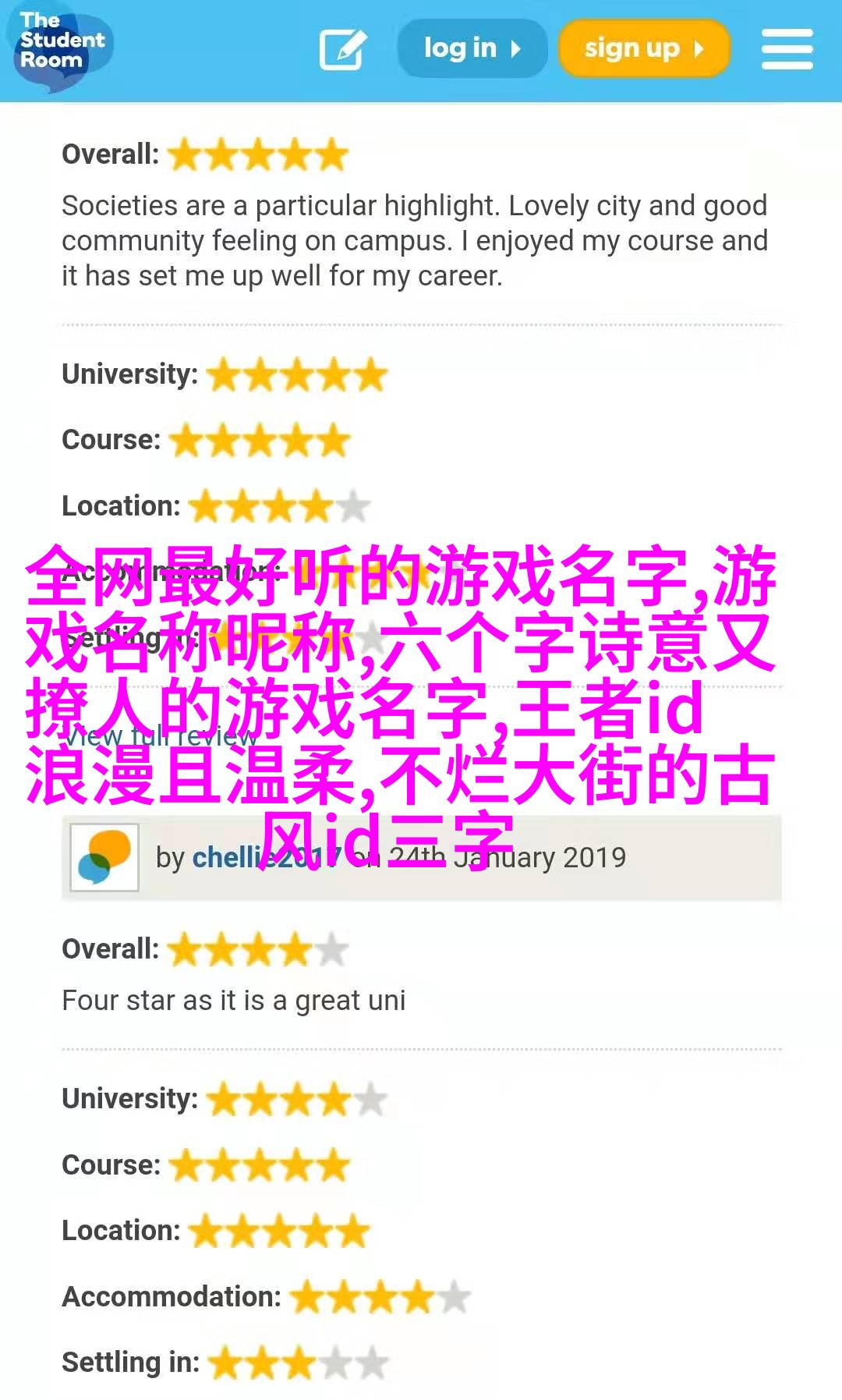
Task: Open the View full review link
Action: pos(161,735)
